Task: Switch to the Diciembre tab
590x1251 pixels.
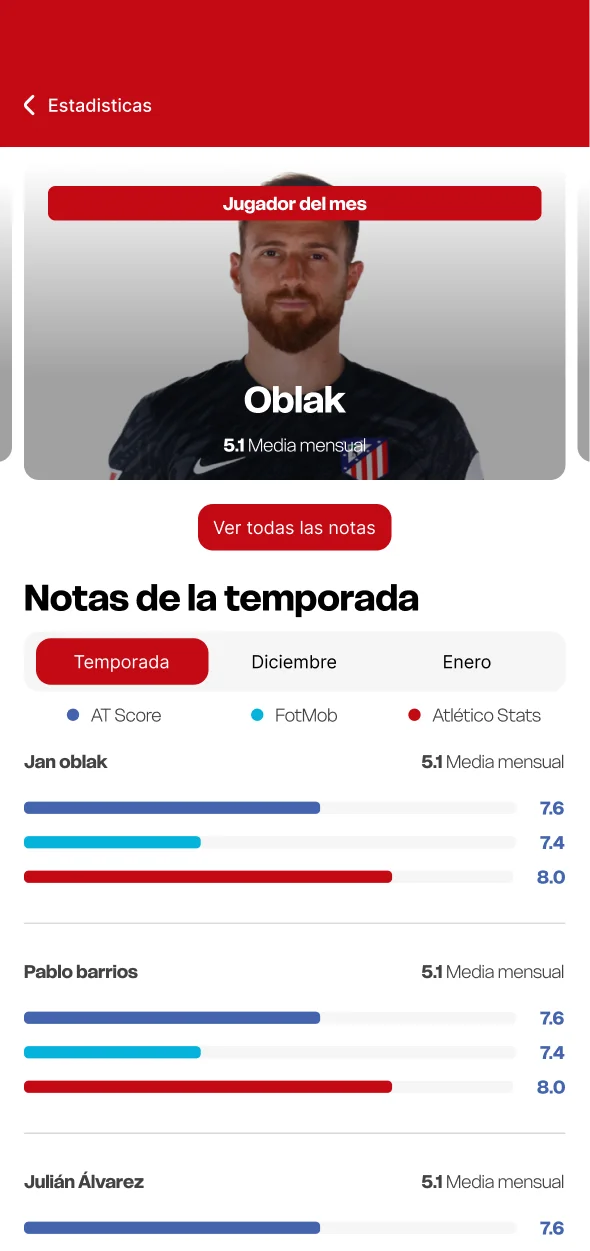Action: coord(294,662)
